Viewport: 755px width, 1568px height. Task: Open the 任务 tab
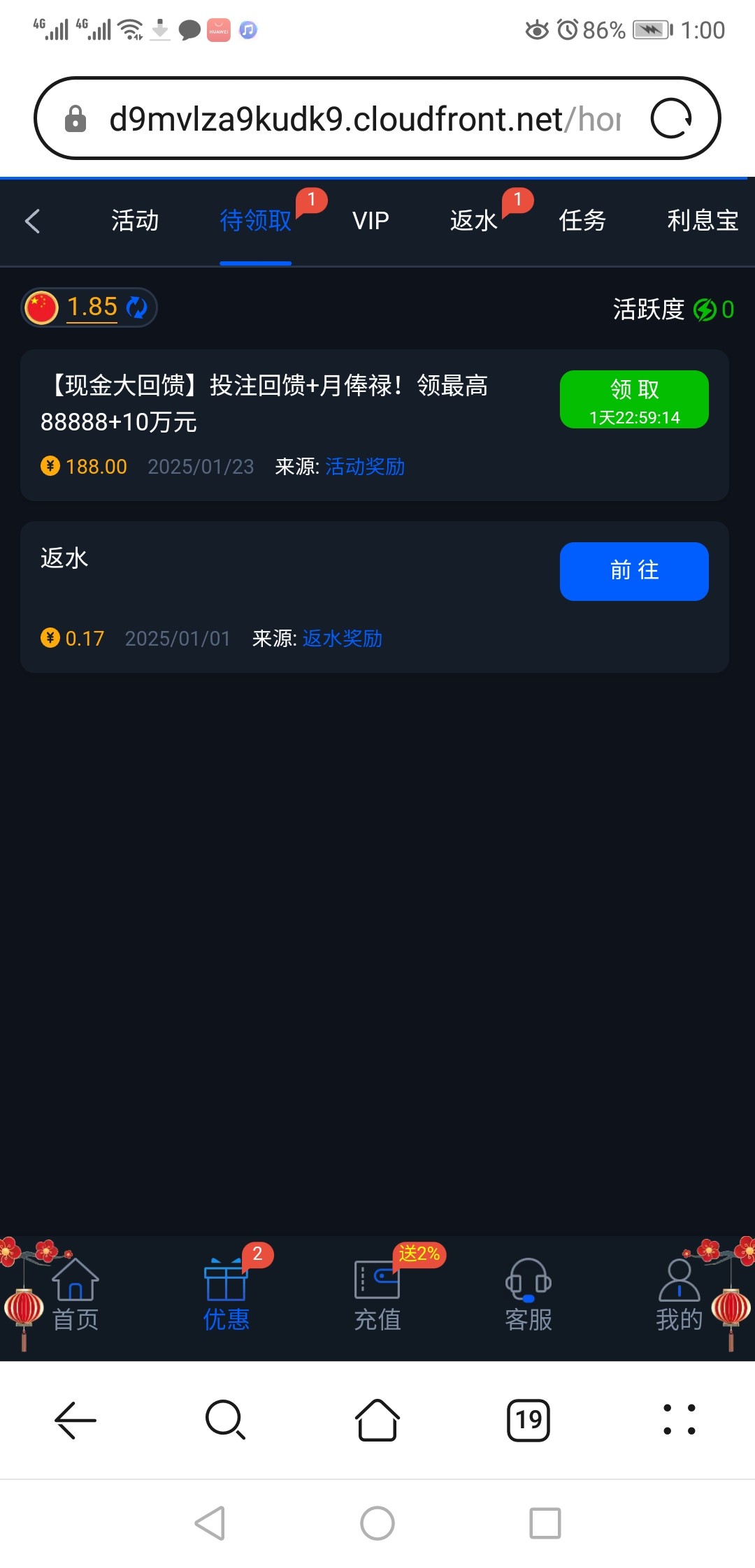tap(582, 221)
